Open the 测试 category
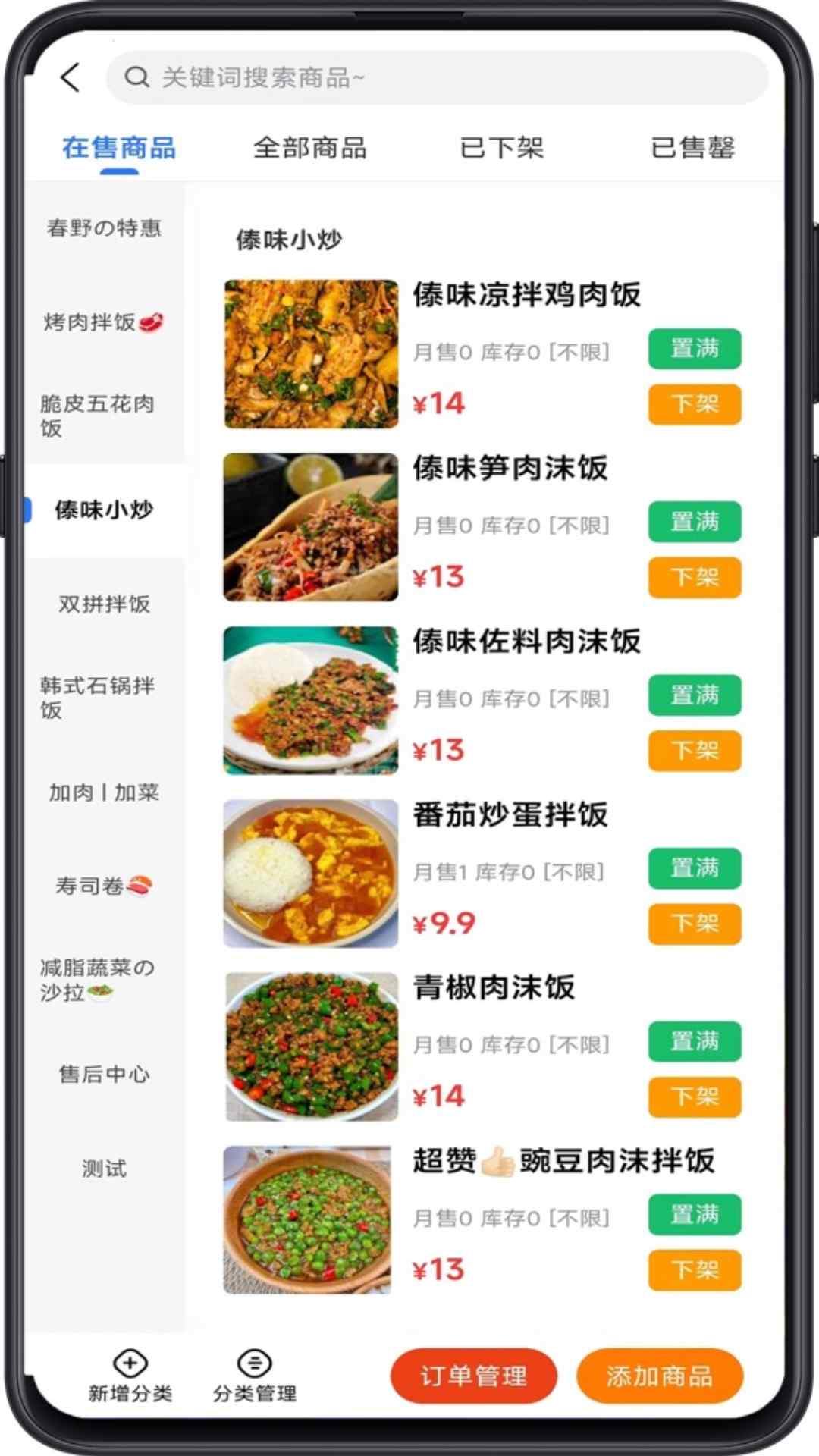Image resolution: width=819 pixels, height=1456 pixels. pos(101,1170)
